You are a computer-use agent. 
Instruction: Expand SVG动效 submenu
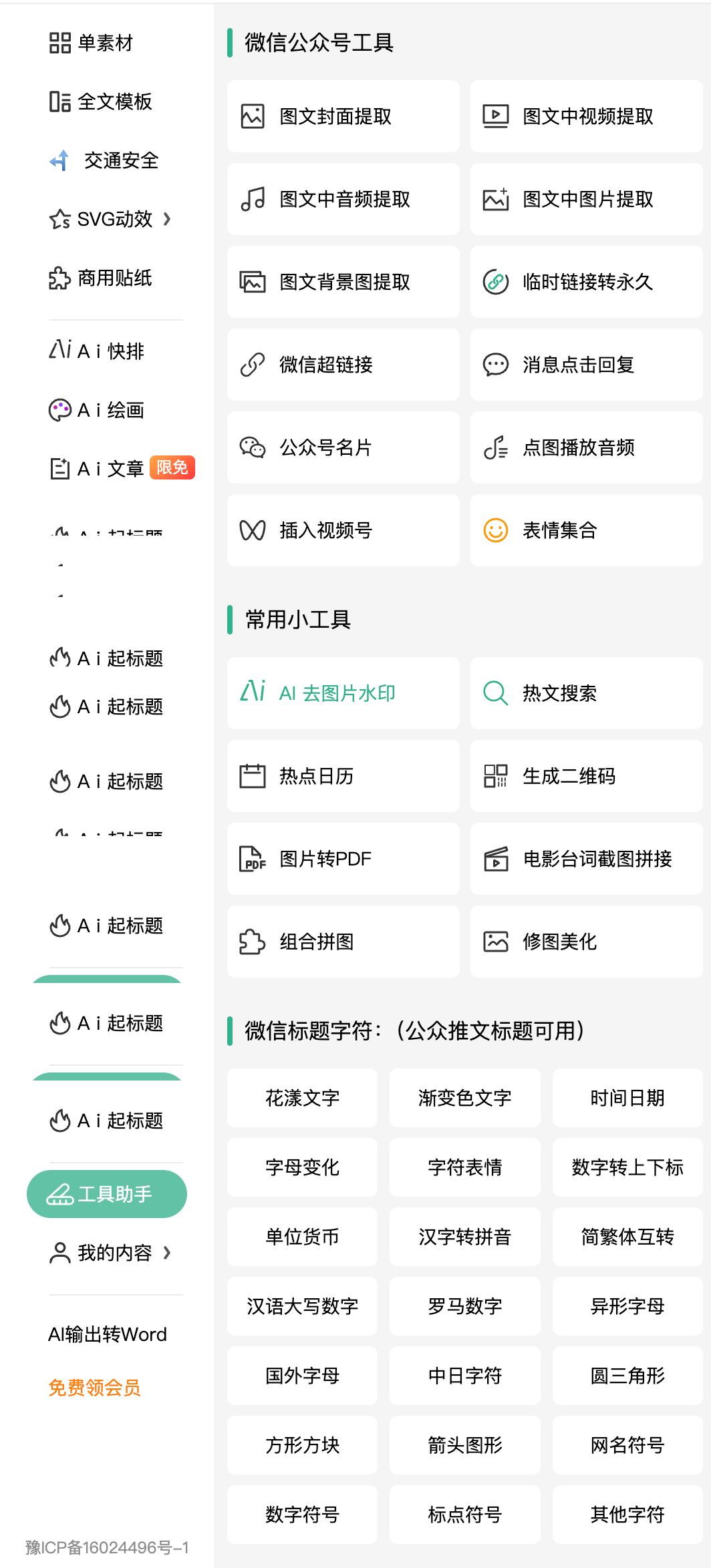pyautogui.click(x=111, y=219)
